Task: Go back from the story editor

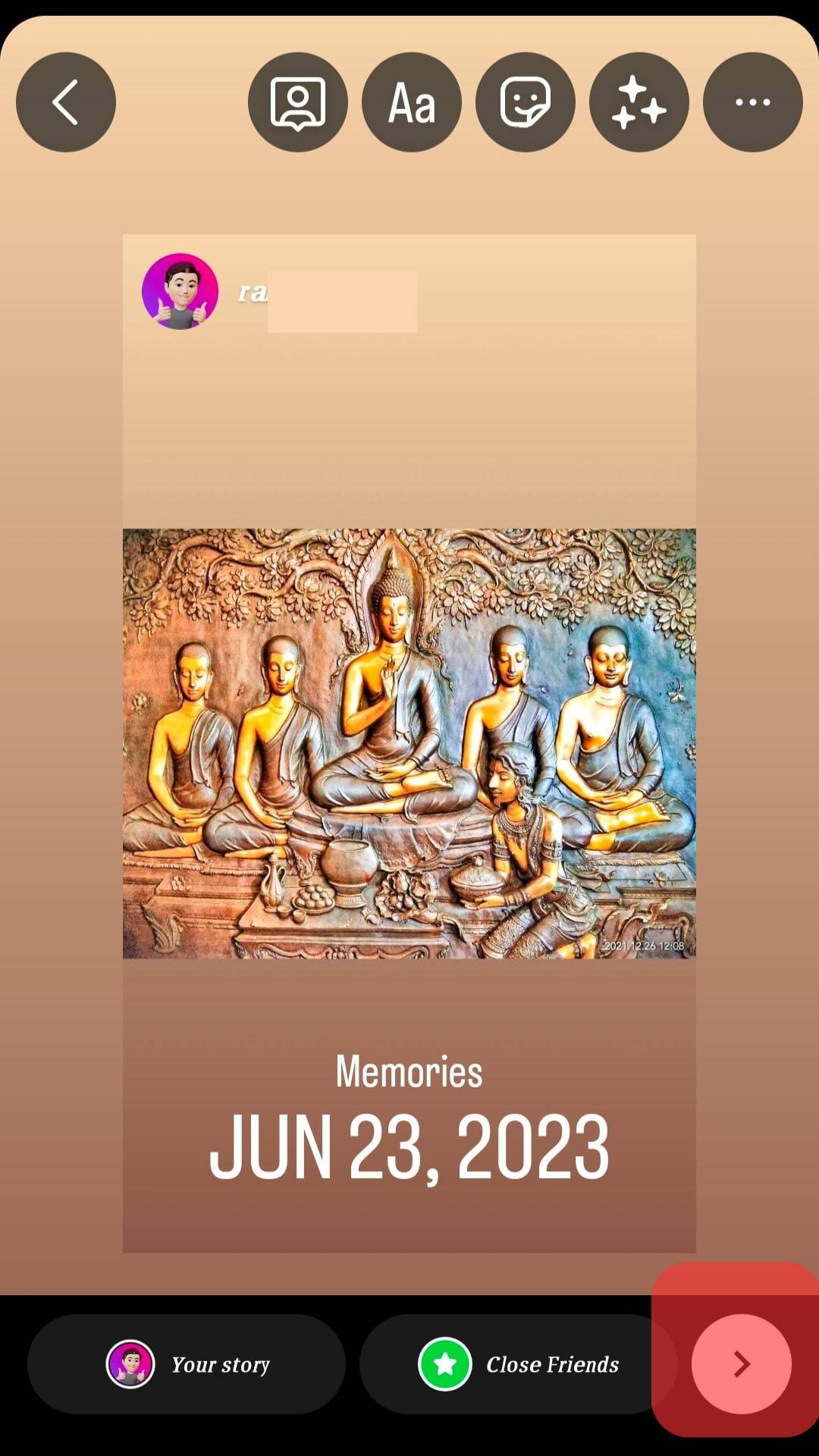Action: pyautogui.click(x=66, y=102)
